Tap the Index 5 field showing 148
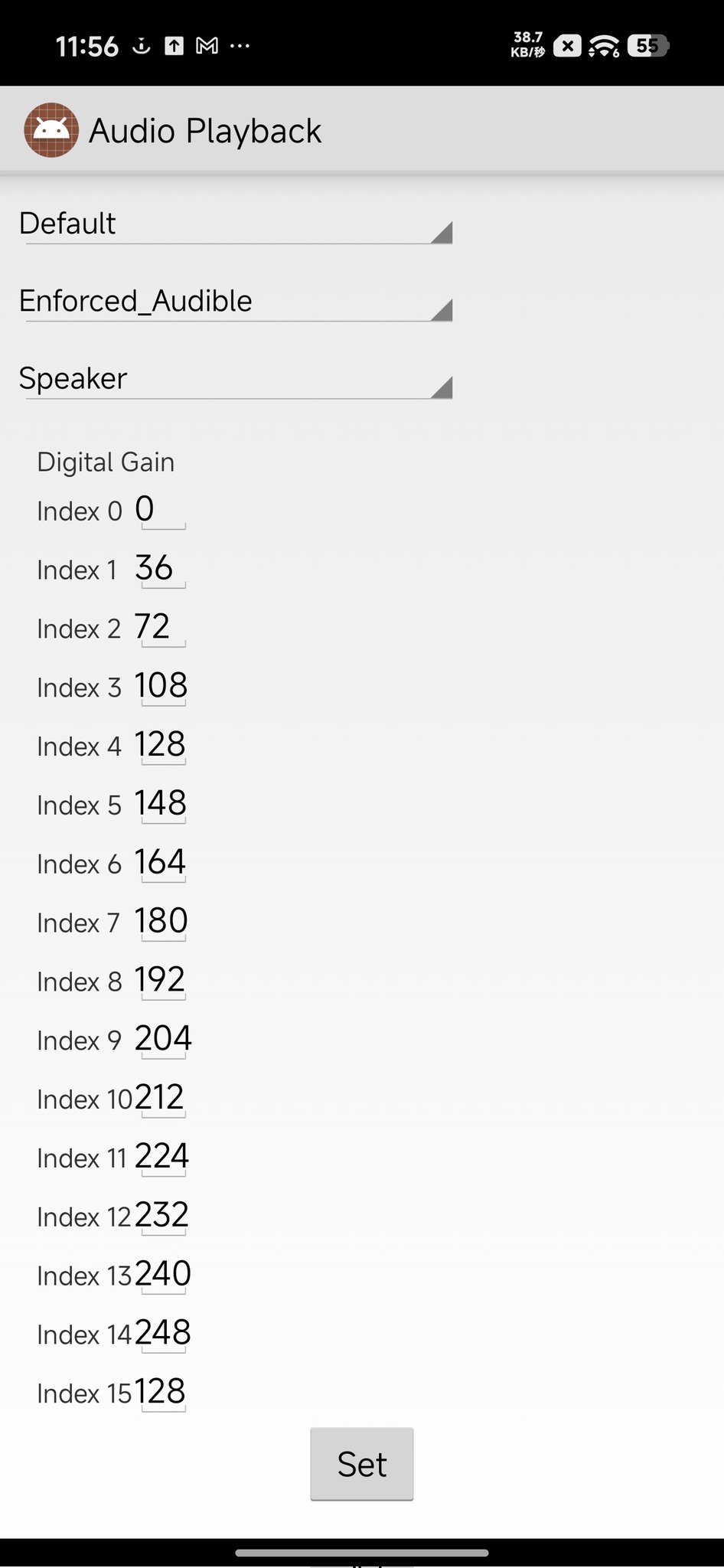Viewport: 724px width, 1568px height. (161, 804)
